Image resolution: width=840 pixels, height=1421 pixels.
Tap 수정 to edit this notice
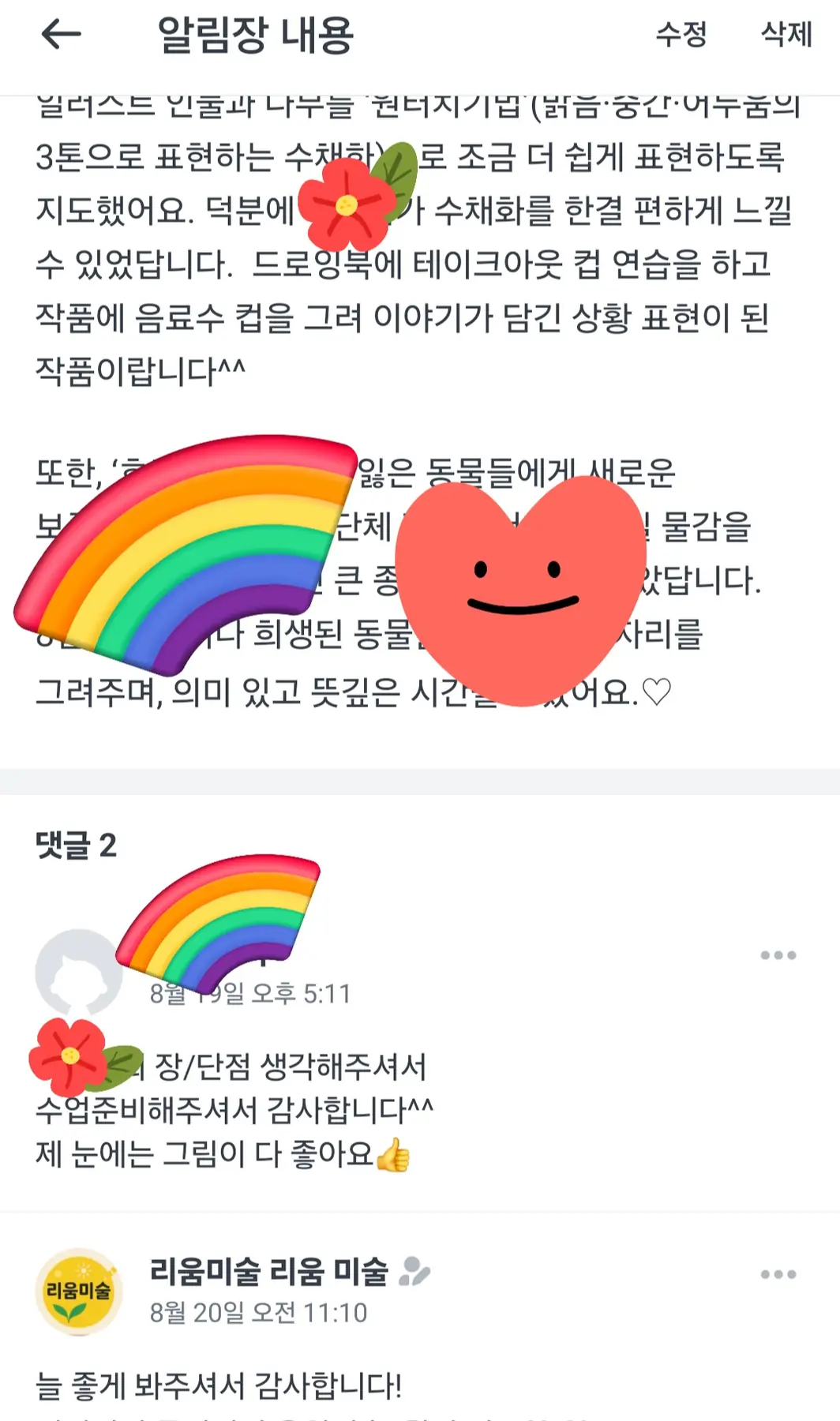681,35
